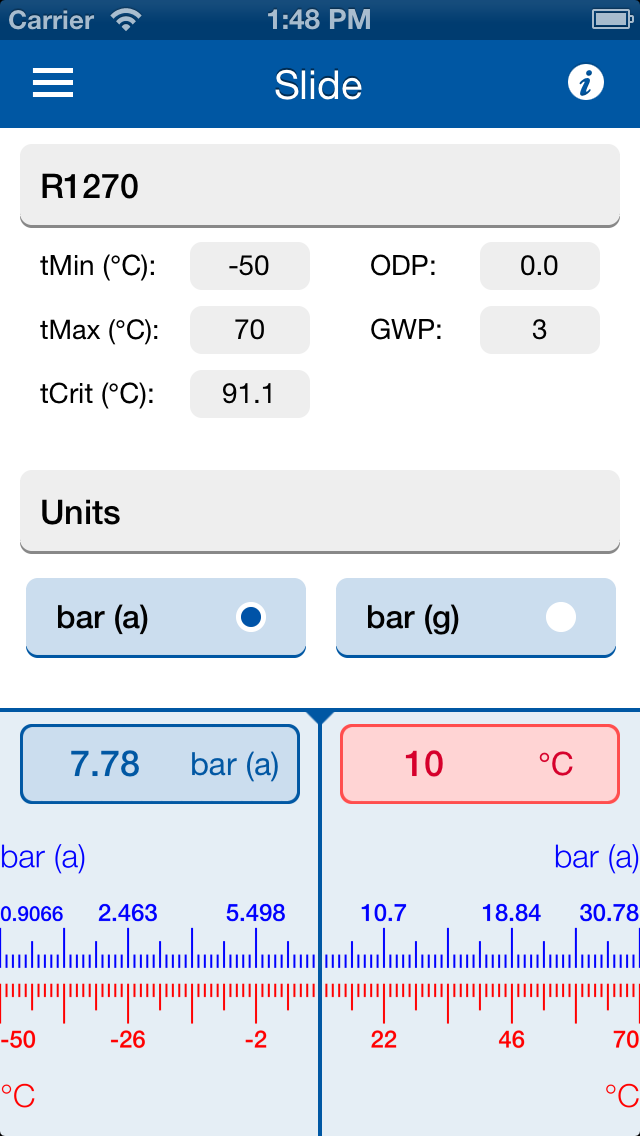640x1136 pixels.
Task: Tap the 10 °C temperature field
Action: coord(480,764)
